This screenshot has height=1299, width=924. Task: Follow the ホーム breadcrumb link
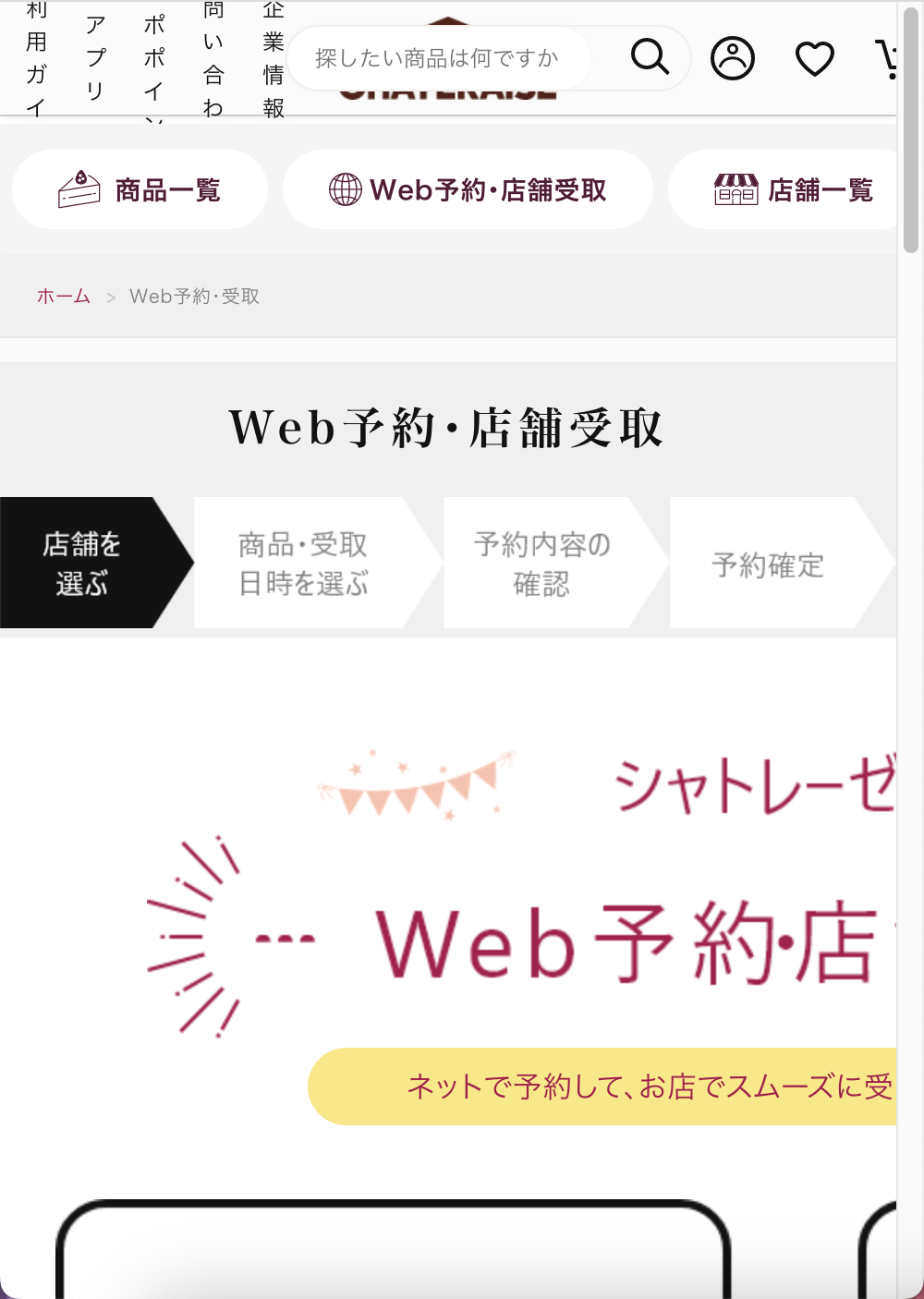point(63,297)
